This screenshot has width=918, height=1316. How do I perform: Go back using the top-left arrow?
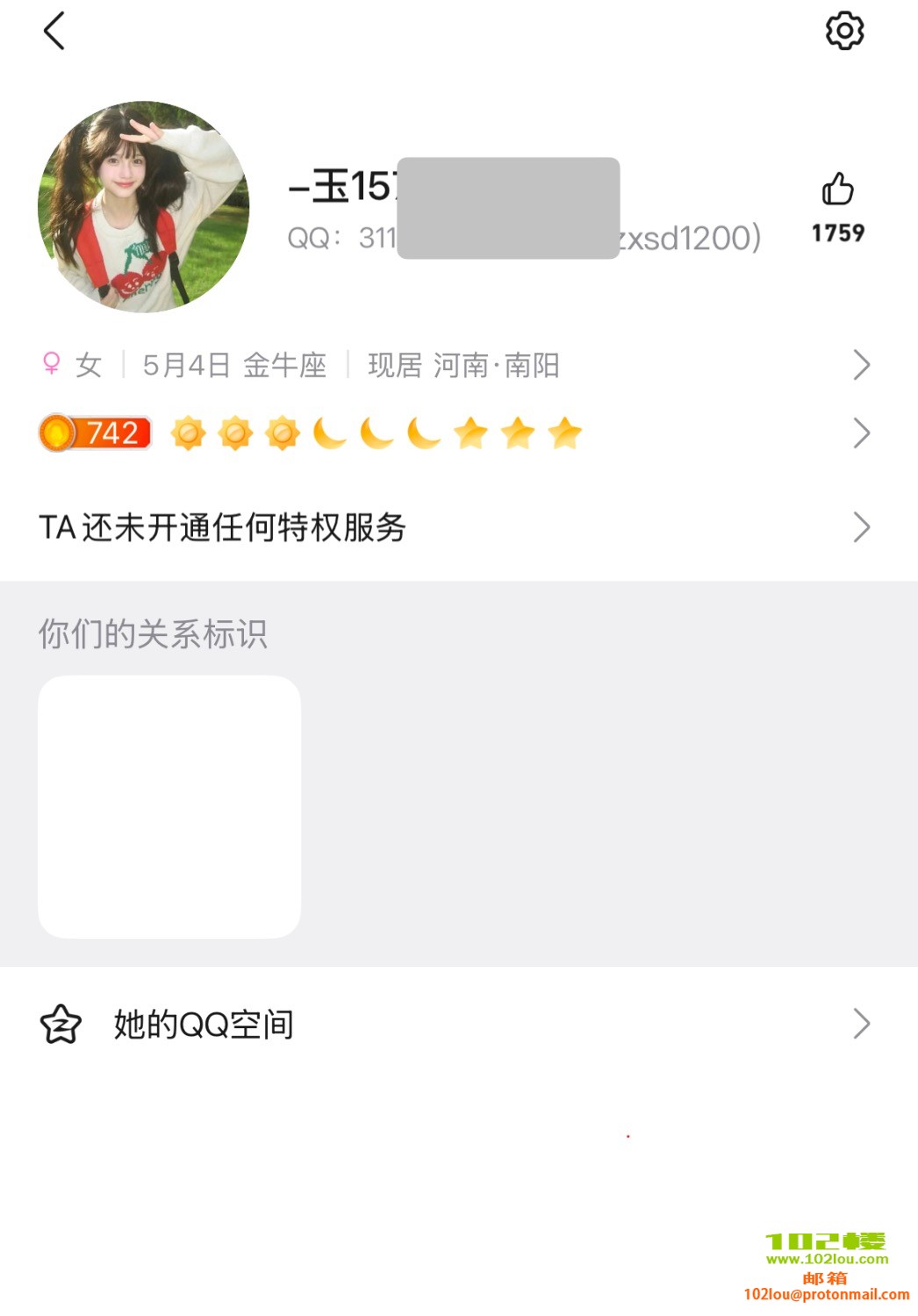pos(54,32)
